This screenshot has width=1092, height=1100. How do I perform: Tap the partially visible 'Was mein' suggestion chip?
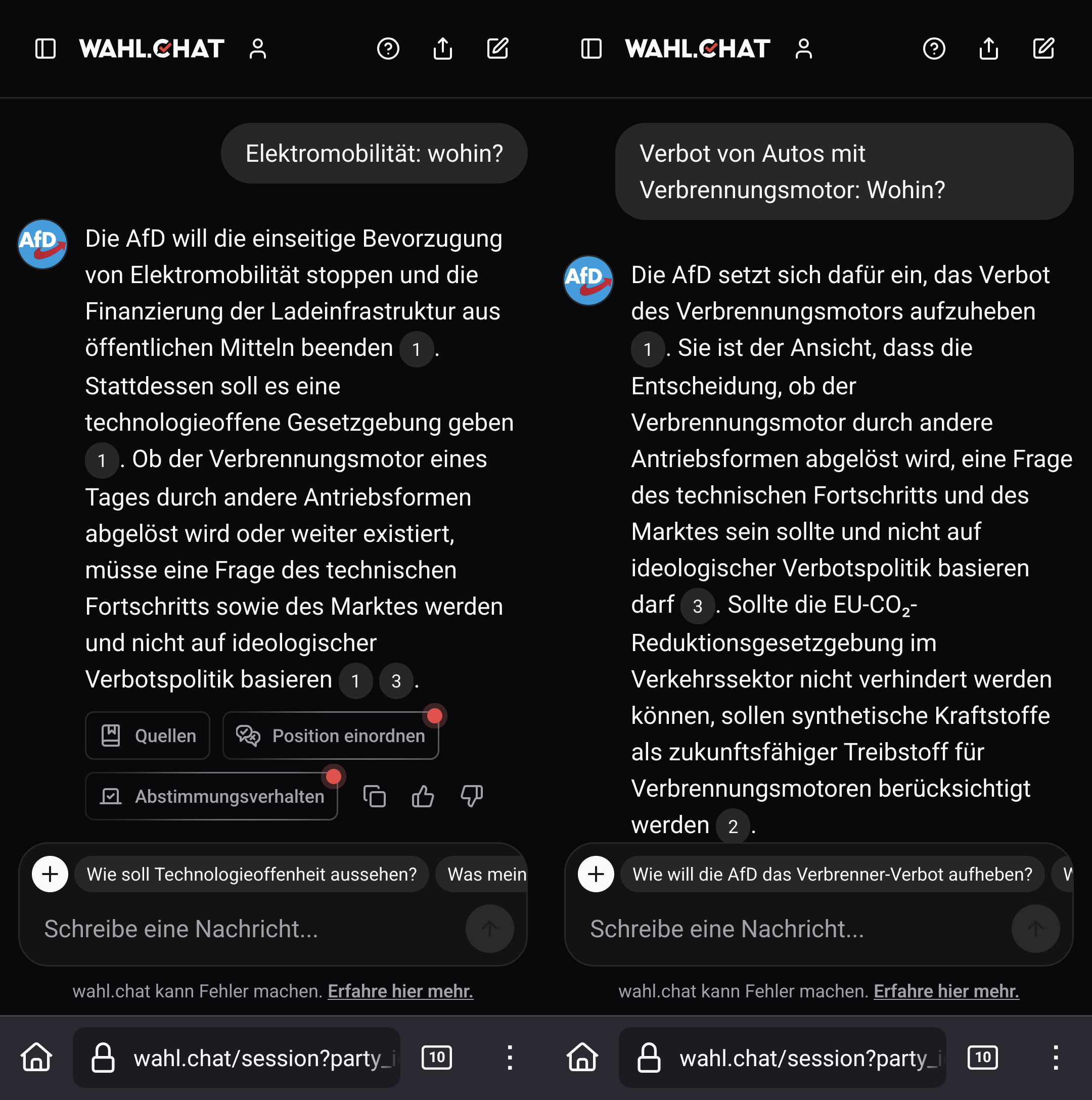(485, 874)
